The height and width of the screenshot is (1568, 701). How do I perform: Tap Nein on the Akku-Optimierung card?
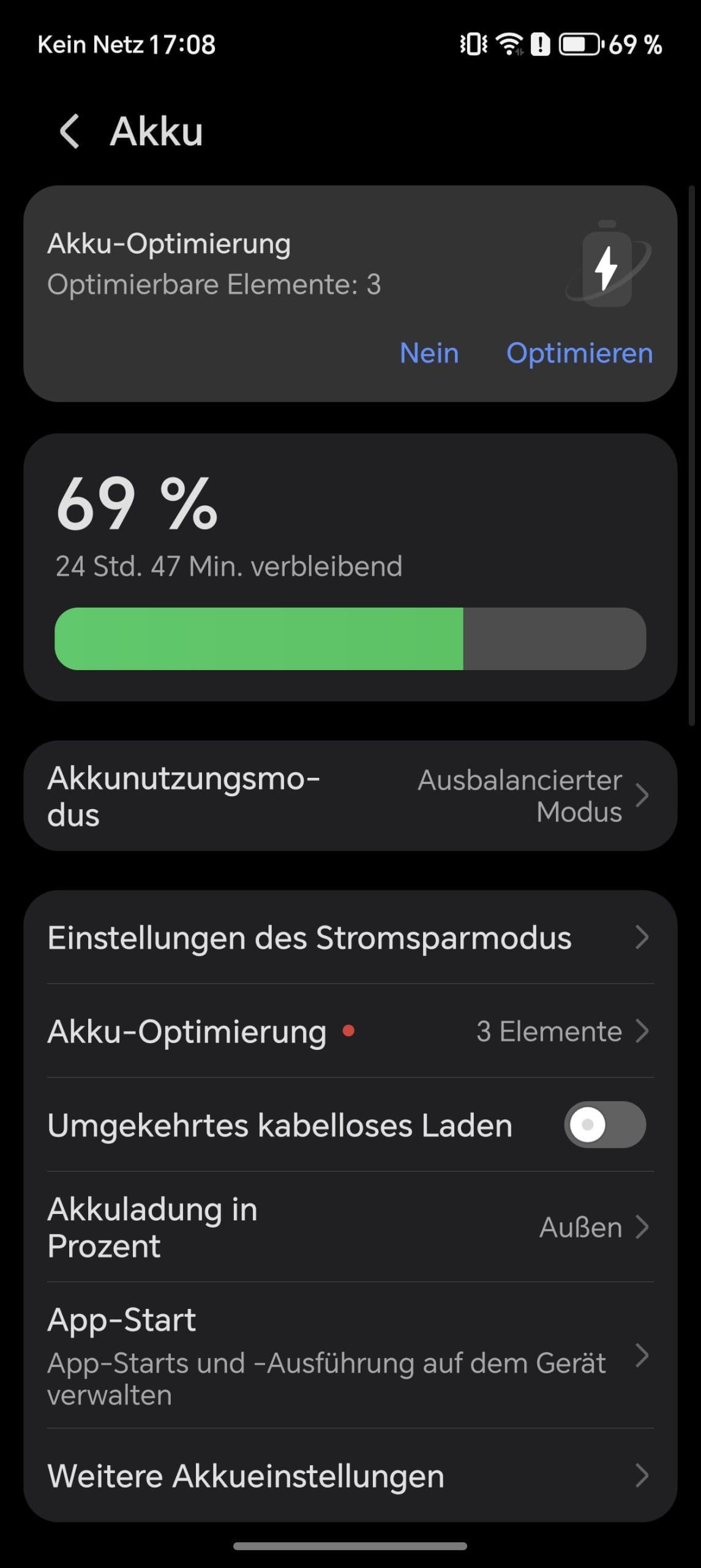pyautogui.click(x=429, y=353)
